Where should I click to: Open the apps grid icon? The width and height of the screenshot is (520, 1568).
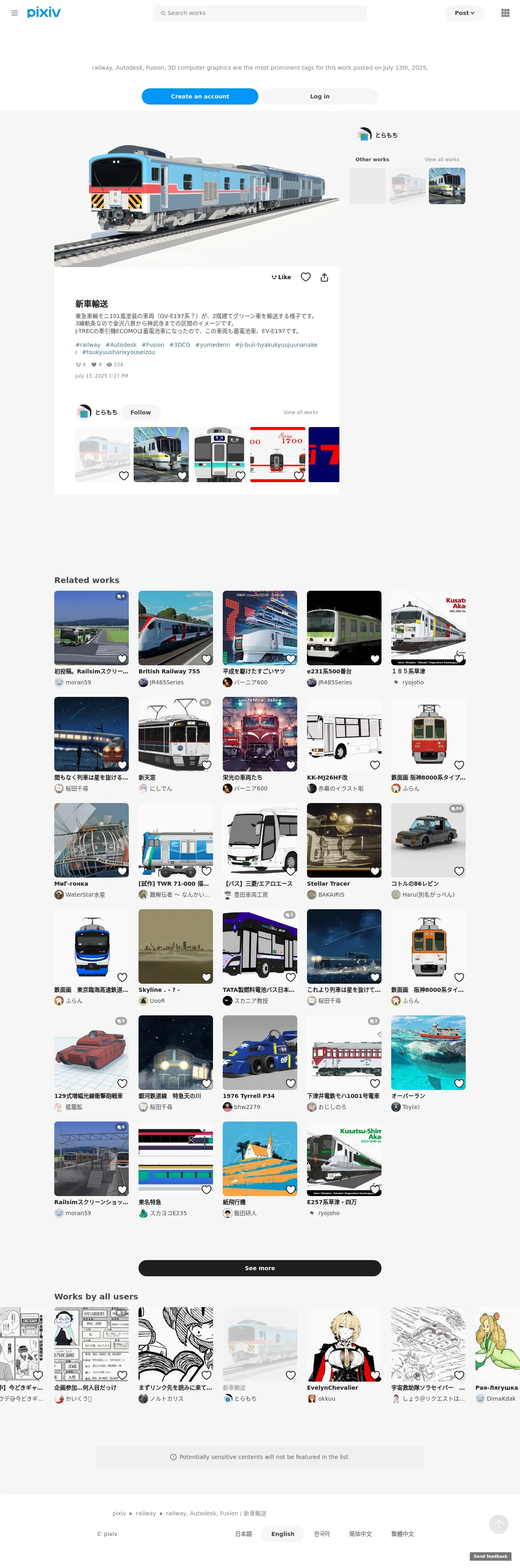click(x=505, y=13)
